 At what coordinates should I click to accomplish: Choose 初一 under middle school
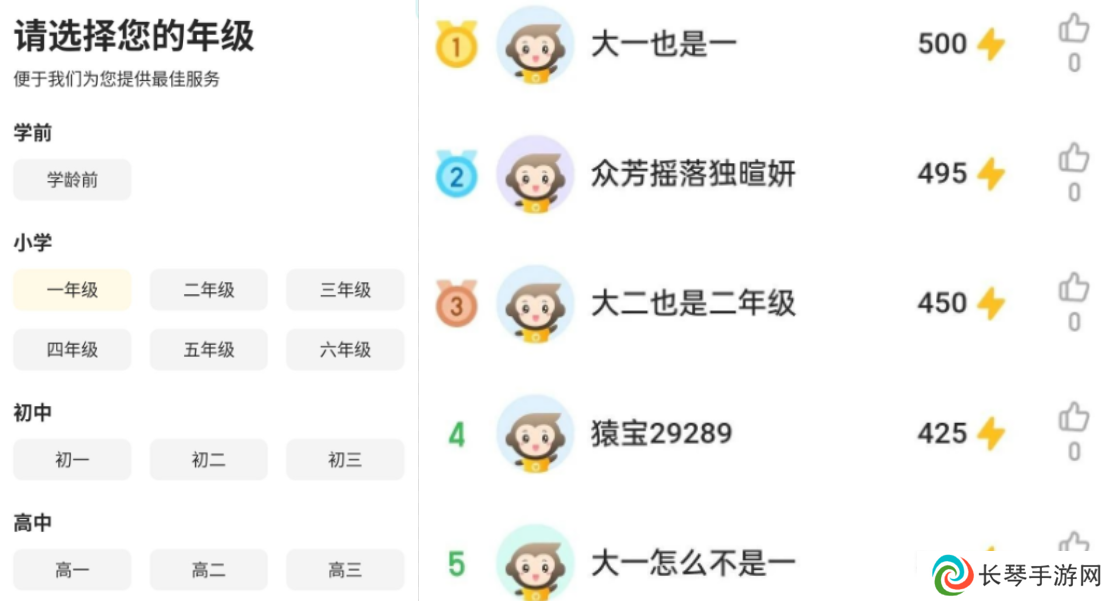72,460
